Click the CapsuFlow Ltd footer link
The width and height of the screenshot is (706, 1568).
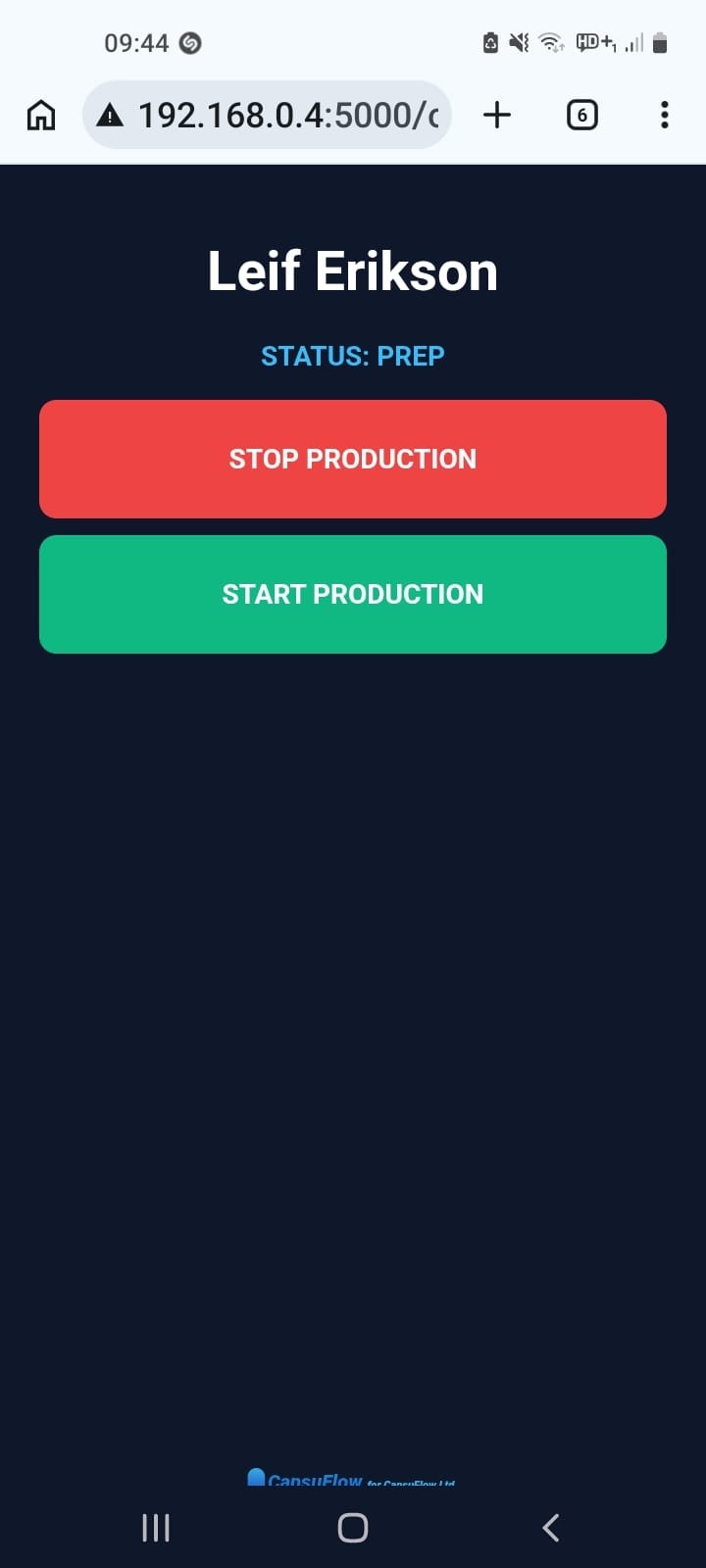412,1482
